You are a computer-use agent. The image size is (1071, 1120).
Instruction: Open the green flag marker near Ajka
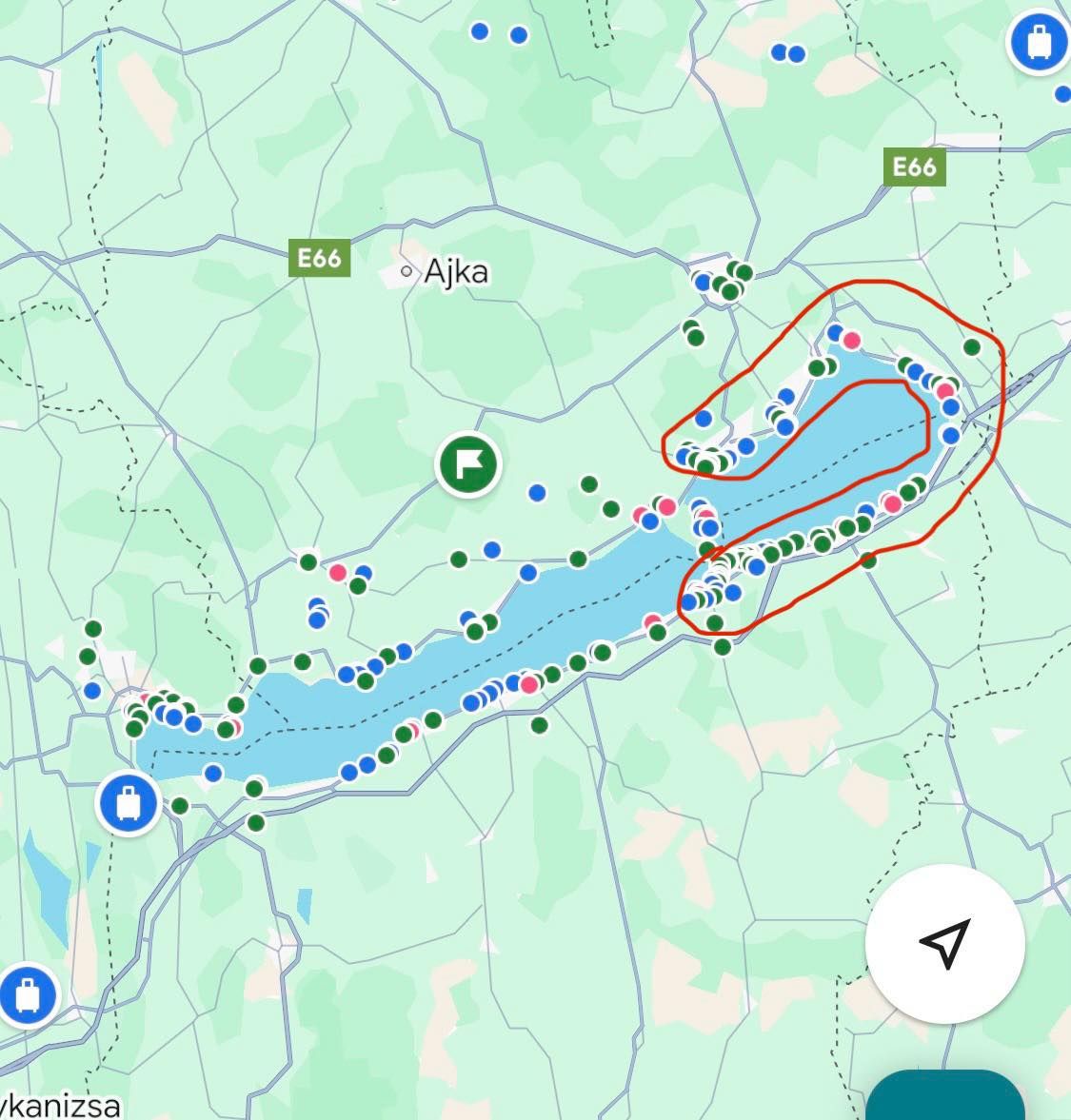pyautogui.click(x=468, y=464)
